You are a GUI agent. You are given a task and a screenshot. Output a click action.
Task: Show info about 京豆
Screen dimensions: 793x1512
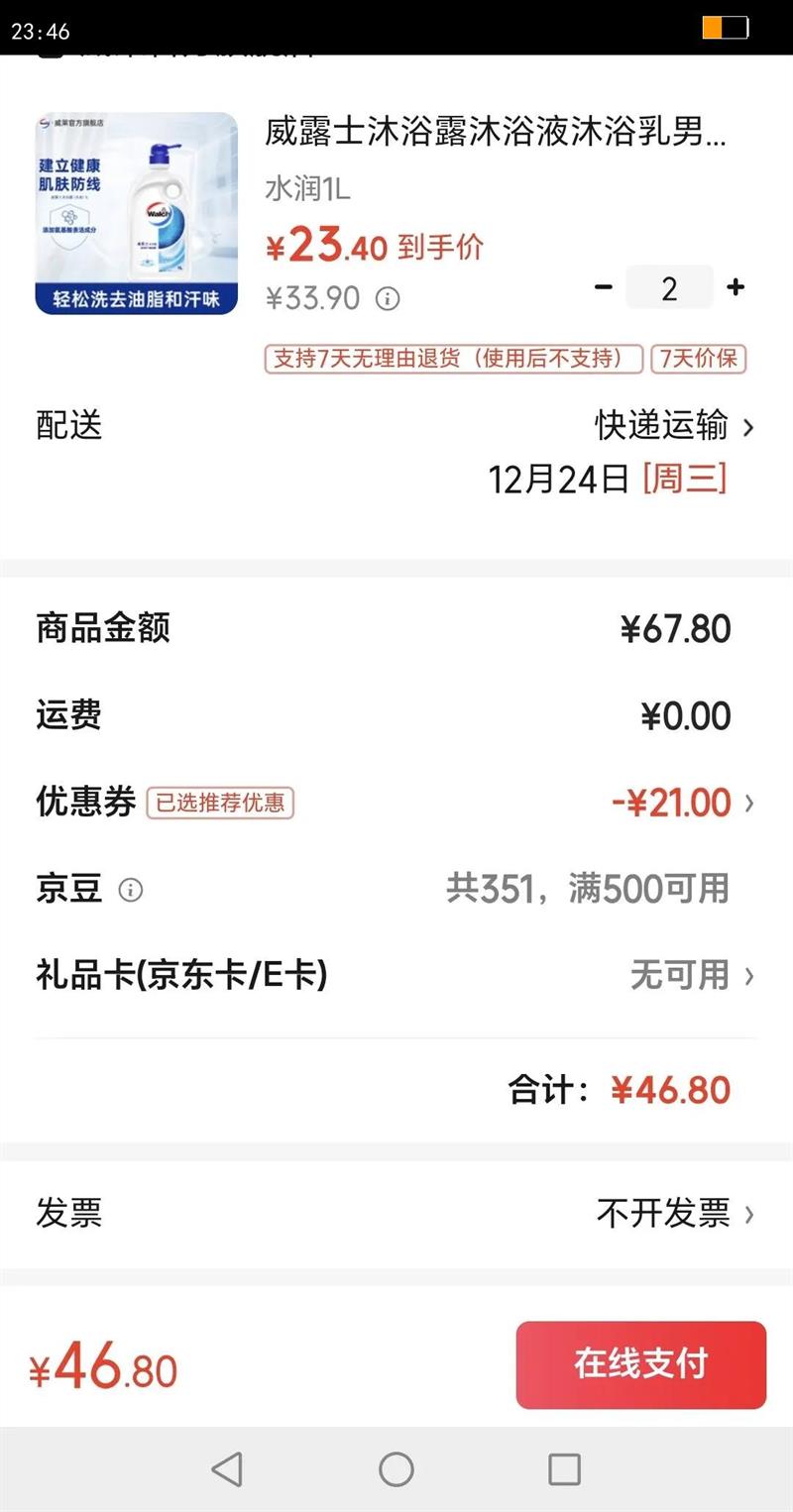[x=131, y=890]
